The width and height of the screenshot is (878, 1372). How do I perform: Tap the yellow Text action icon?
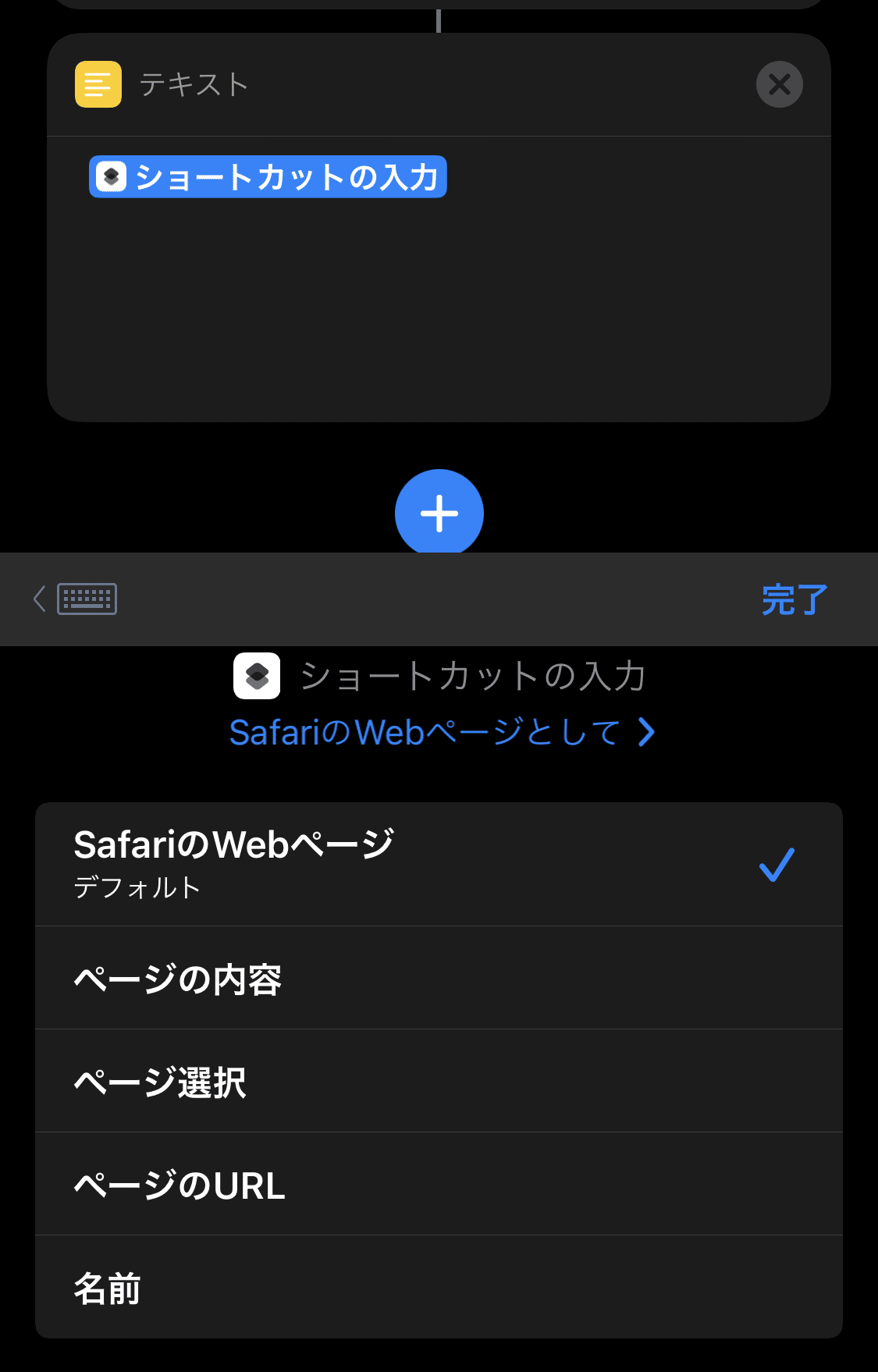click(97, 84)
